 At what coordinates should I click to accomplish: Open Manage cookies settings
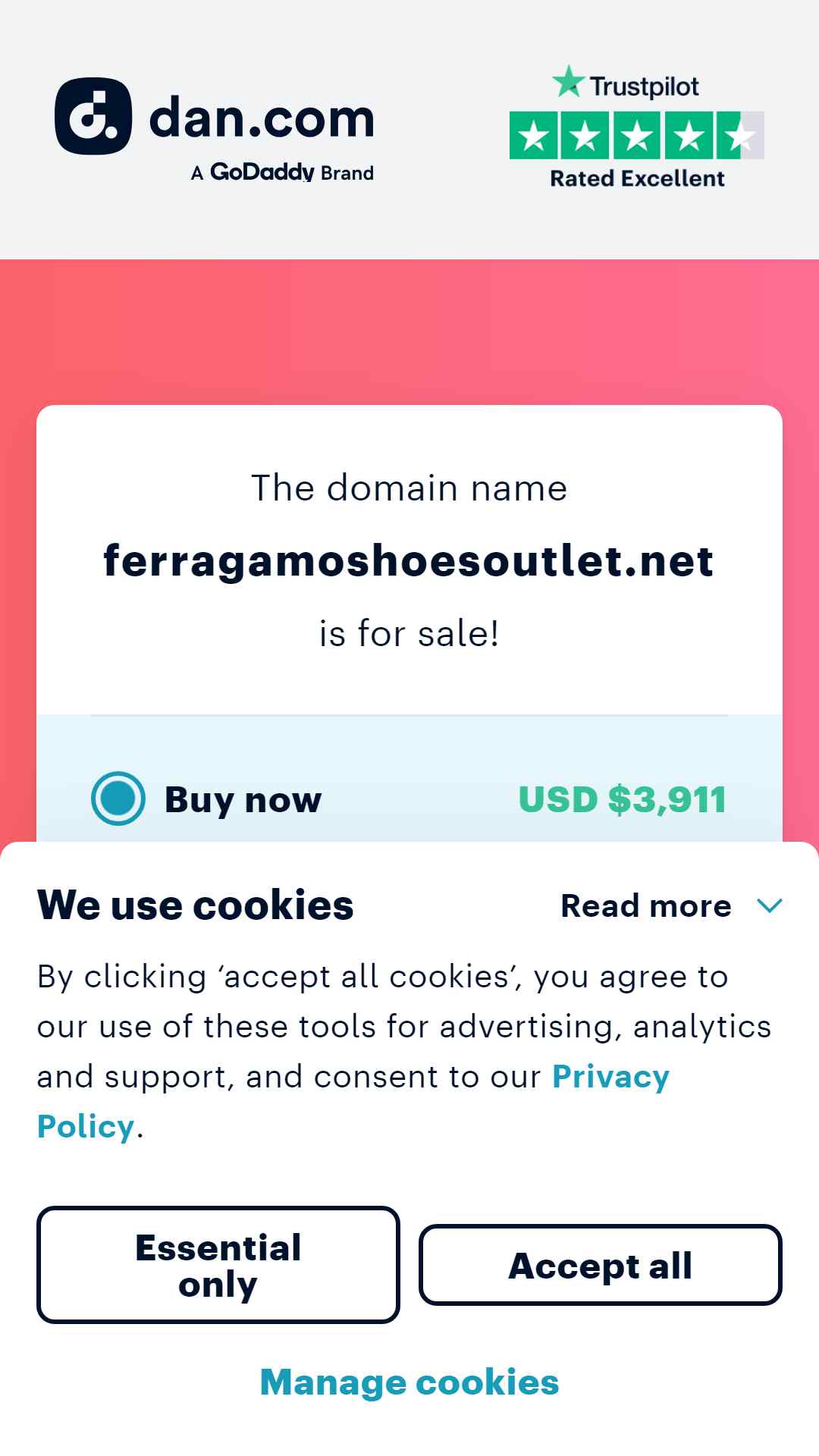[409, 1382]
